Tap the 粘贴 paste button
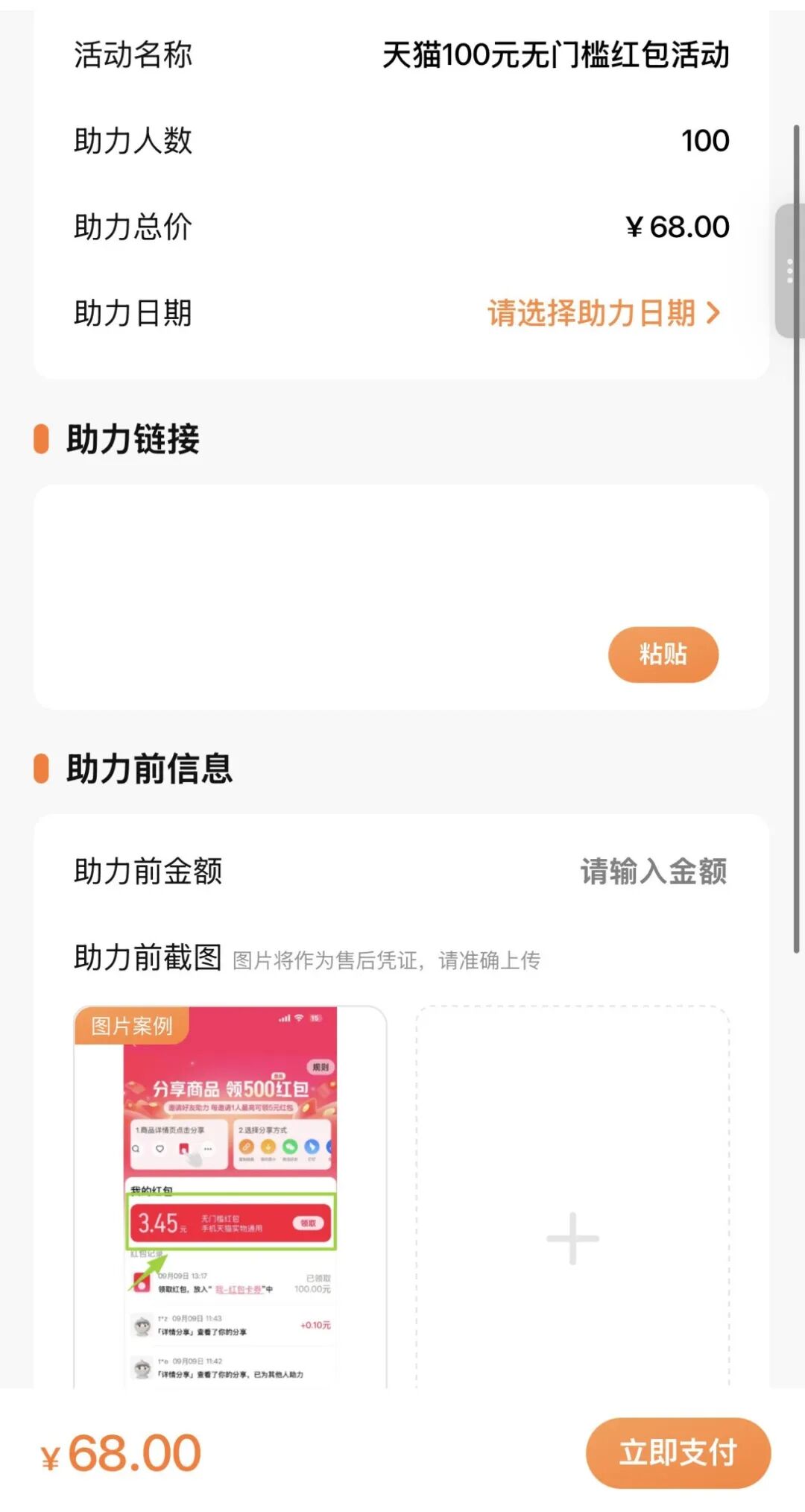Screen dimensions: 805x1512 pos(663,655)
